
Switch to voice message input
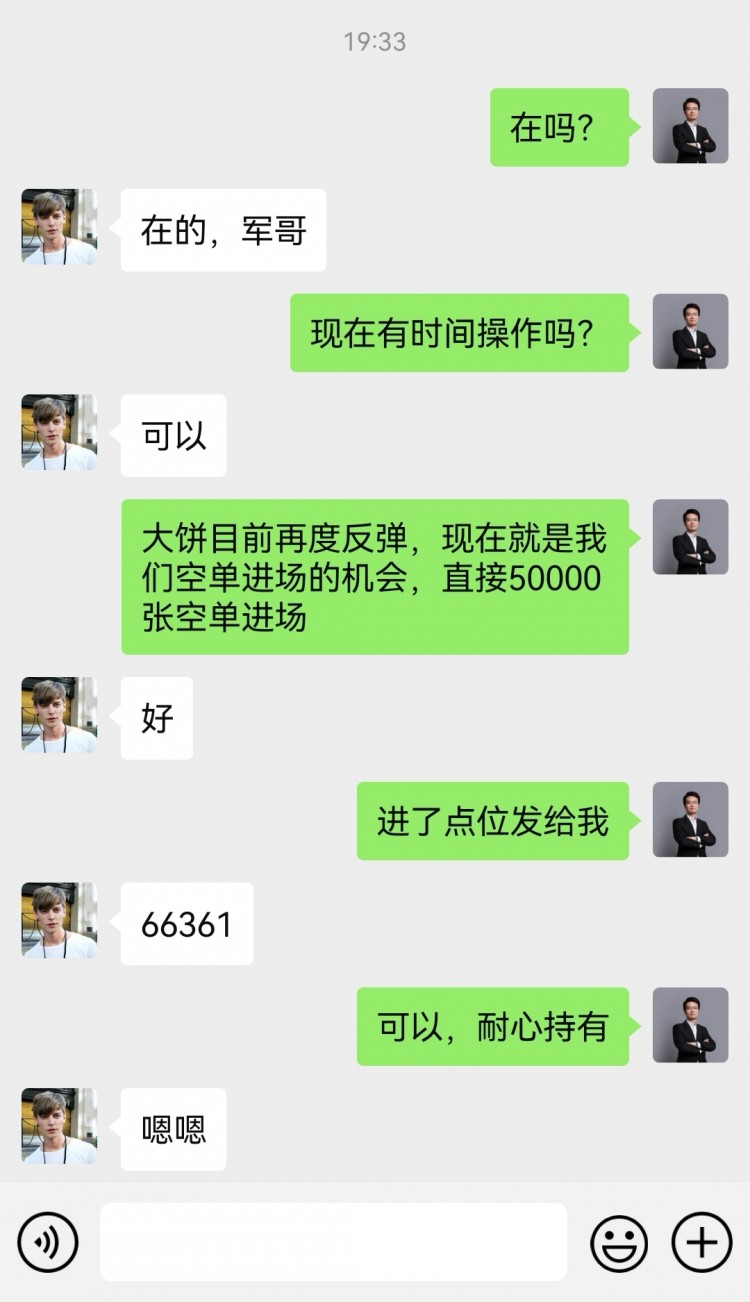tap(47, 1242)
